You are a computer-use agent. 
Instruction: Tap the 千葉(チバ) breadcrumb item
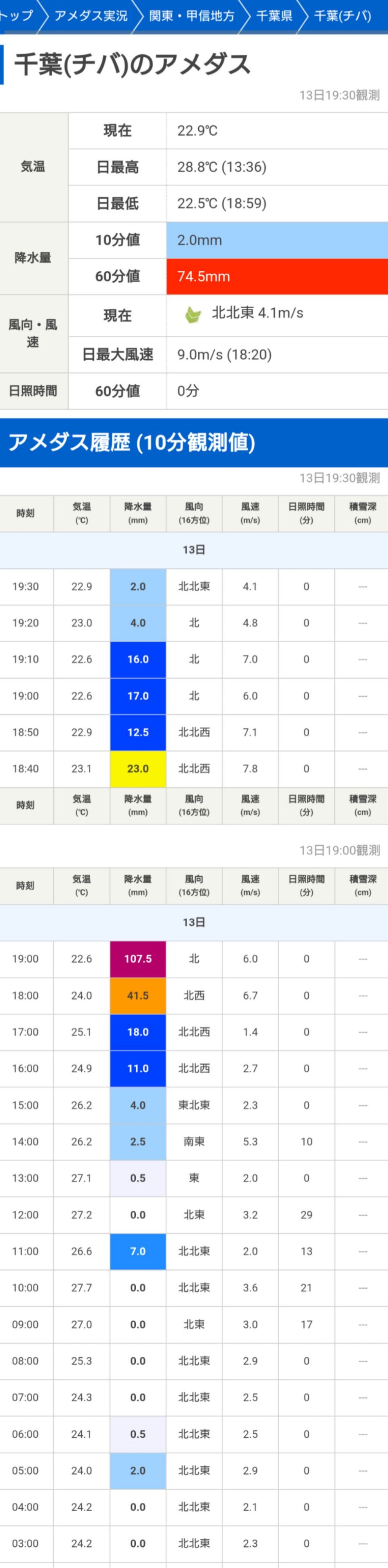[342, 16]
